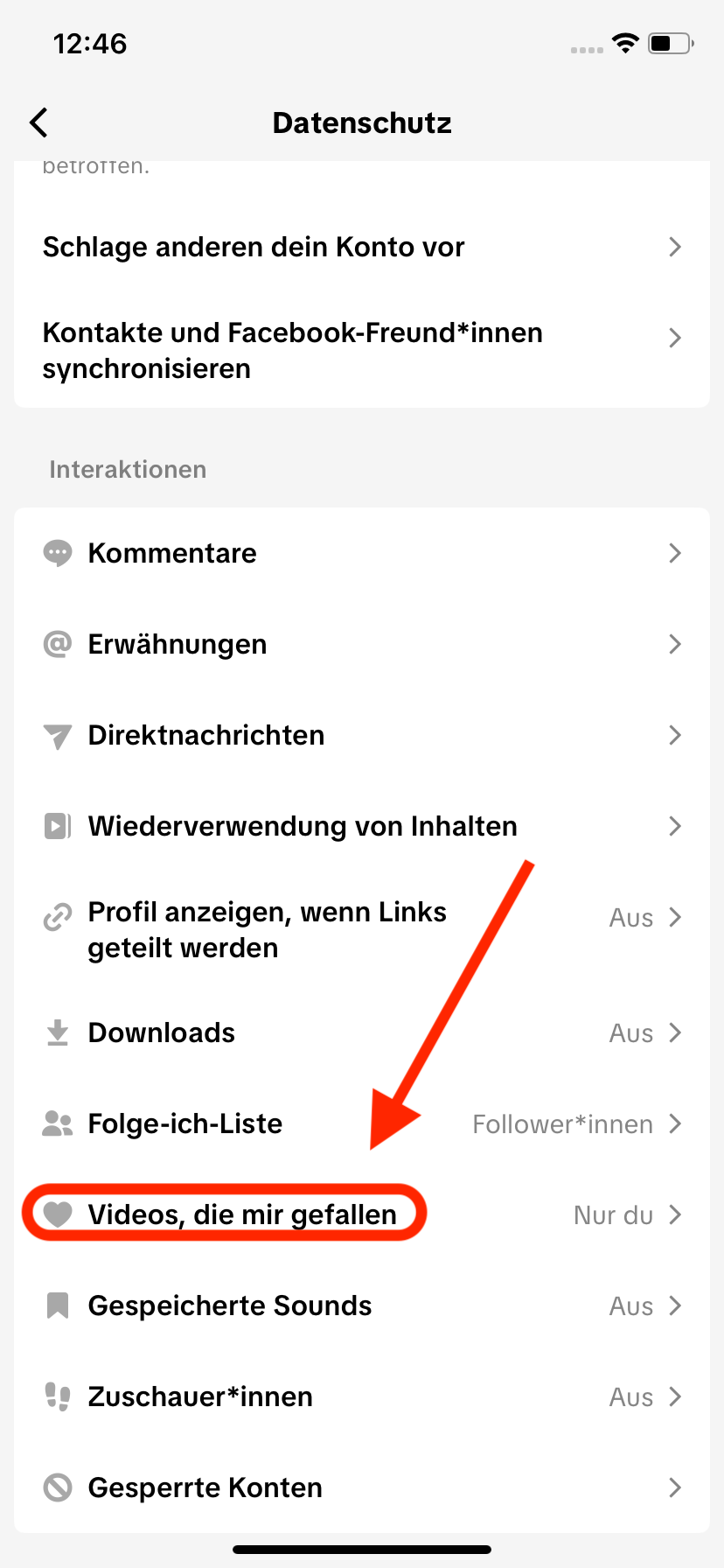
Task: Open the Direktnachrichten settings
Action: 362,735
